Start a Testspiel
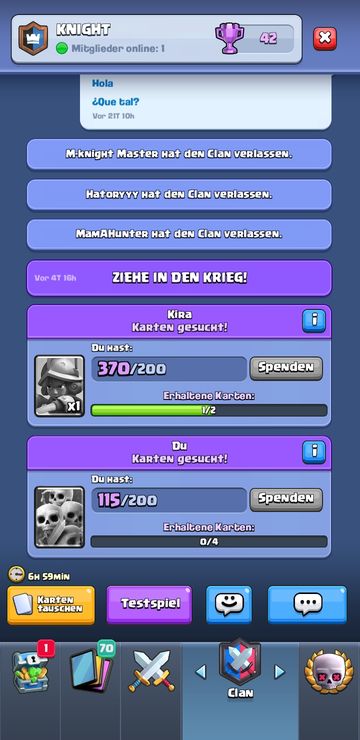 click(x=149, y=605)
